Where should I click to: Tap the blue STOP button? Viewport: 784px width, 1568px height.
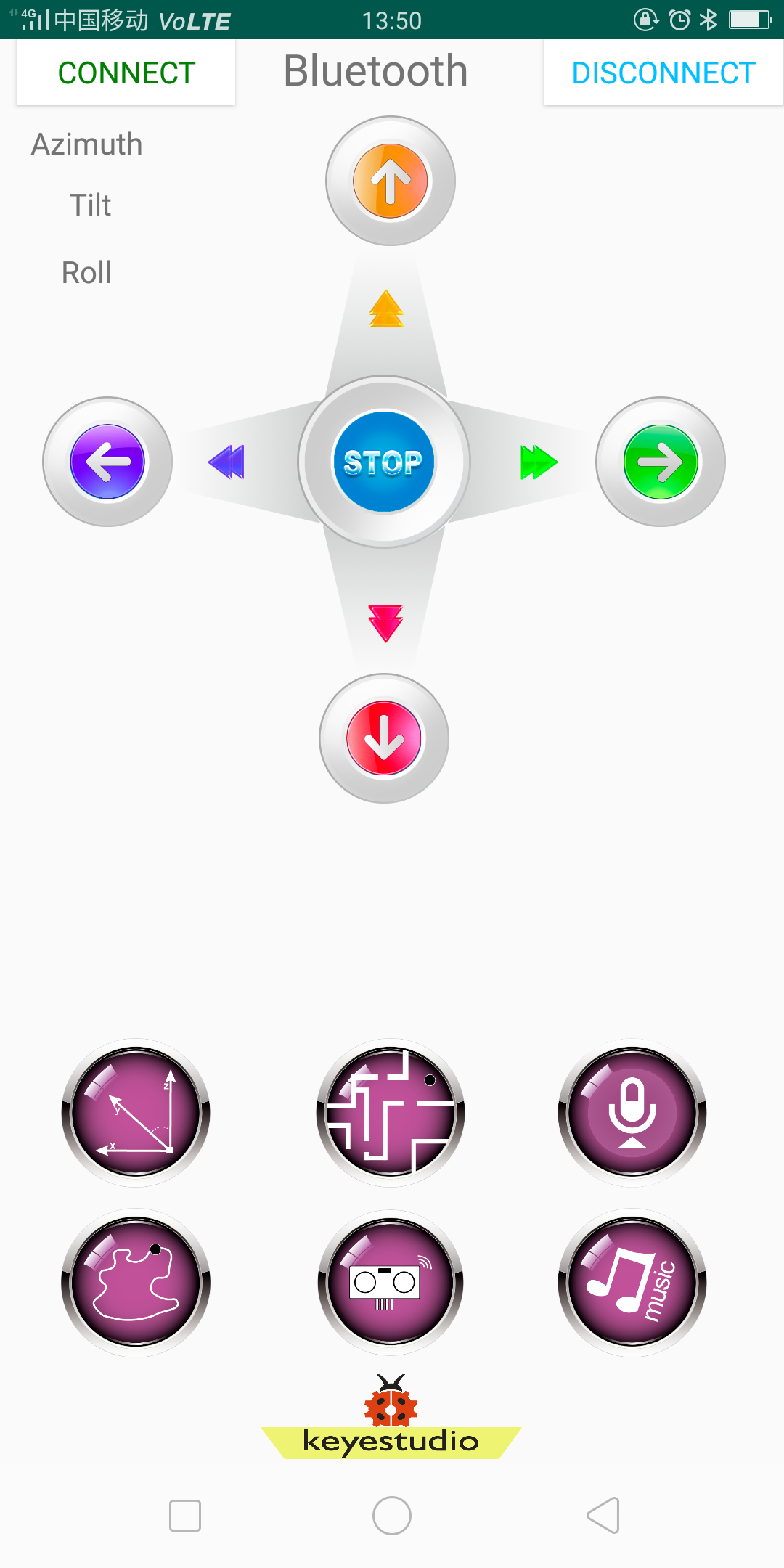(383, 462)
